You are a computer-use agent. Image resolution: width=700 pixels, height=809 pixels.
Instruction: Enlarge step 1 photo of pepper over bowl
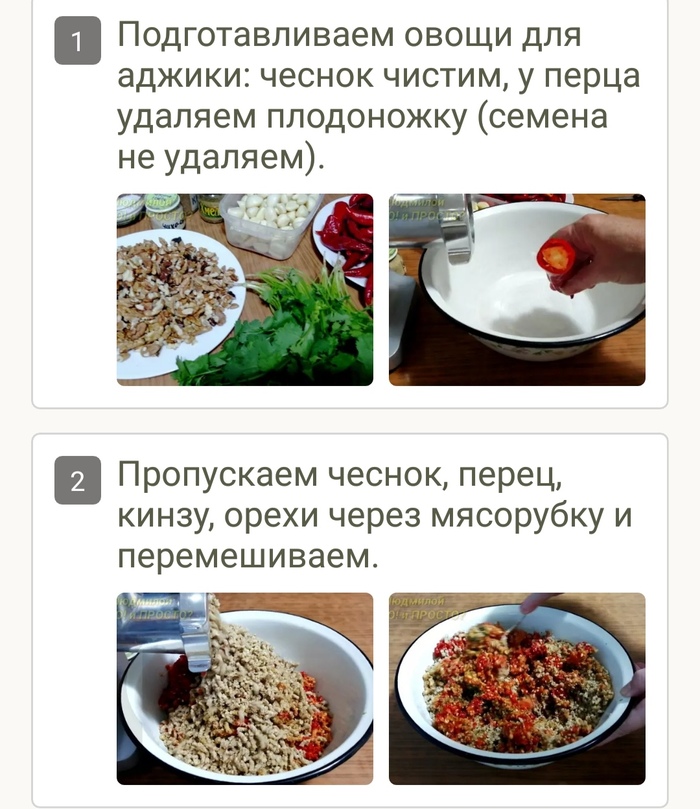point(517,290)
